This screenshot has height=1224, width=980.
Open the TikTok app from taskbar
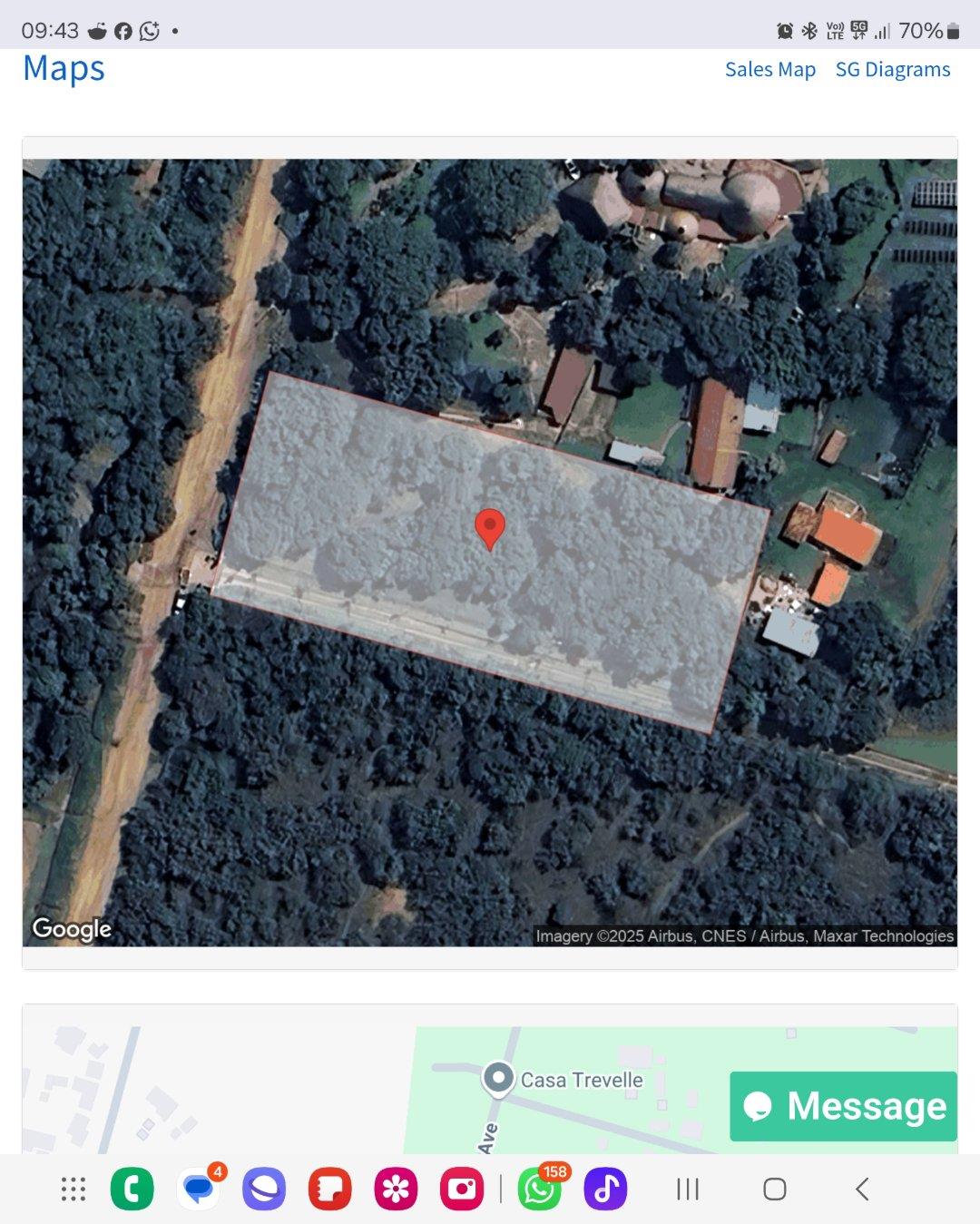[605, 1189]
